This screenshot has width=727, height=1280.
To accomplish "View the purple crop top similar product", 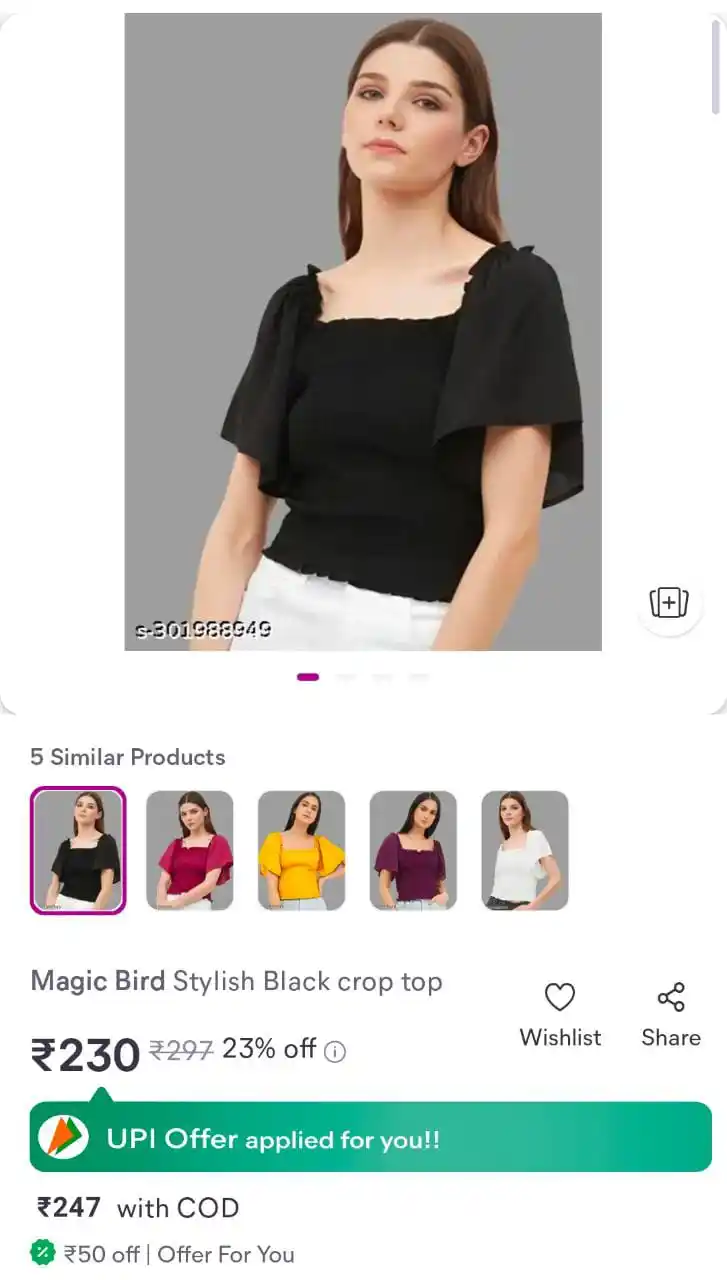I will tap(413, 850).
